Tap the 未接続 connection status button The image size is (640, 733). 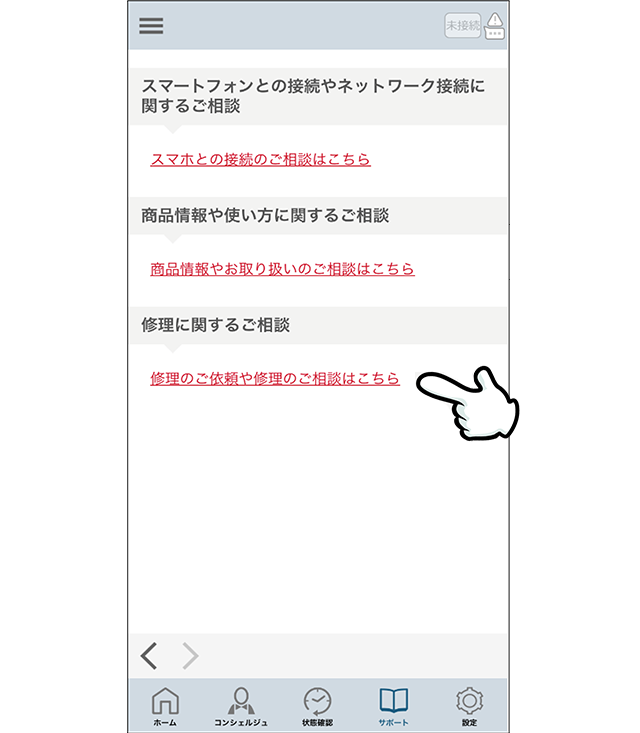(462, 25)
